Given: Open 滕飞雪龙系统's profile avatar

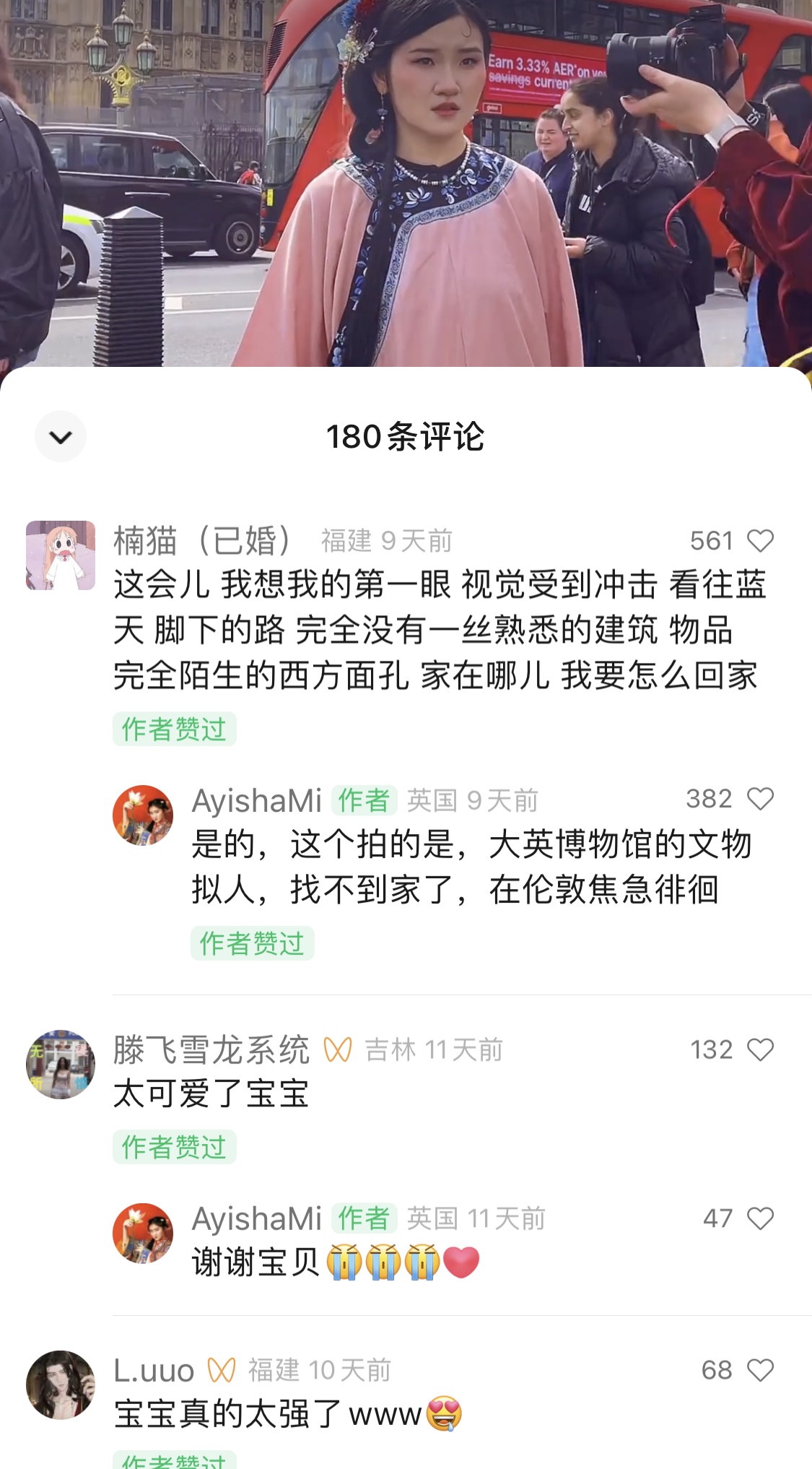Looking at the screenshot, I should click(61, 1065).
